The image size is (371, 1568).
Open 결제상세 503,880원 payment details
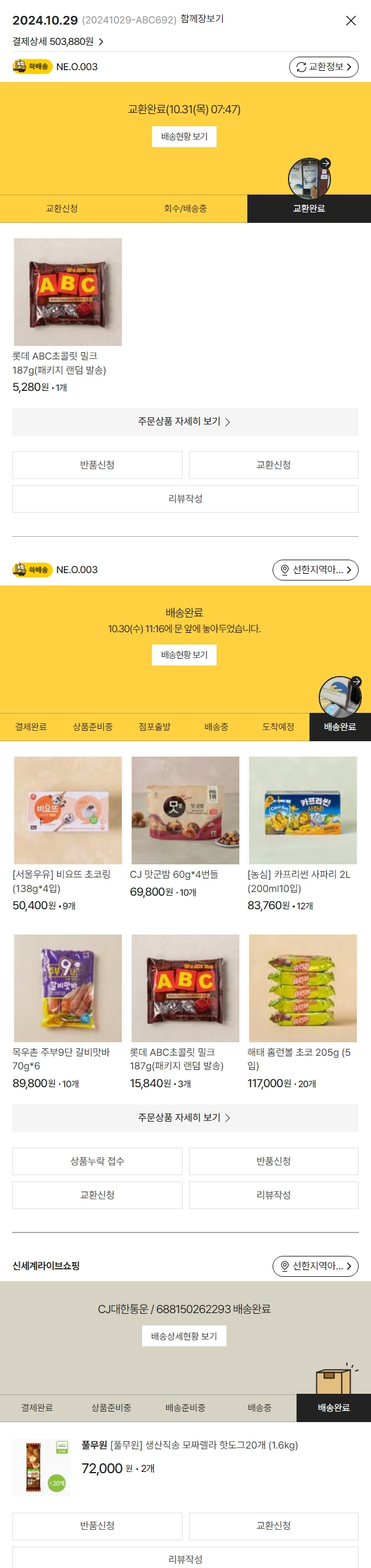58,41
